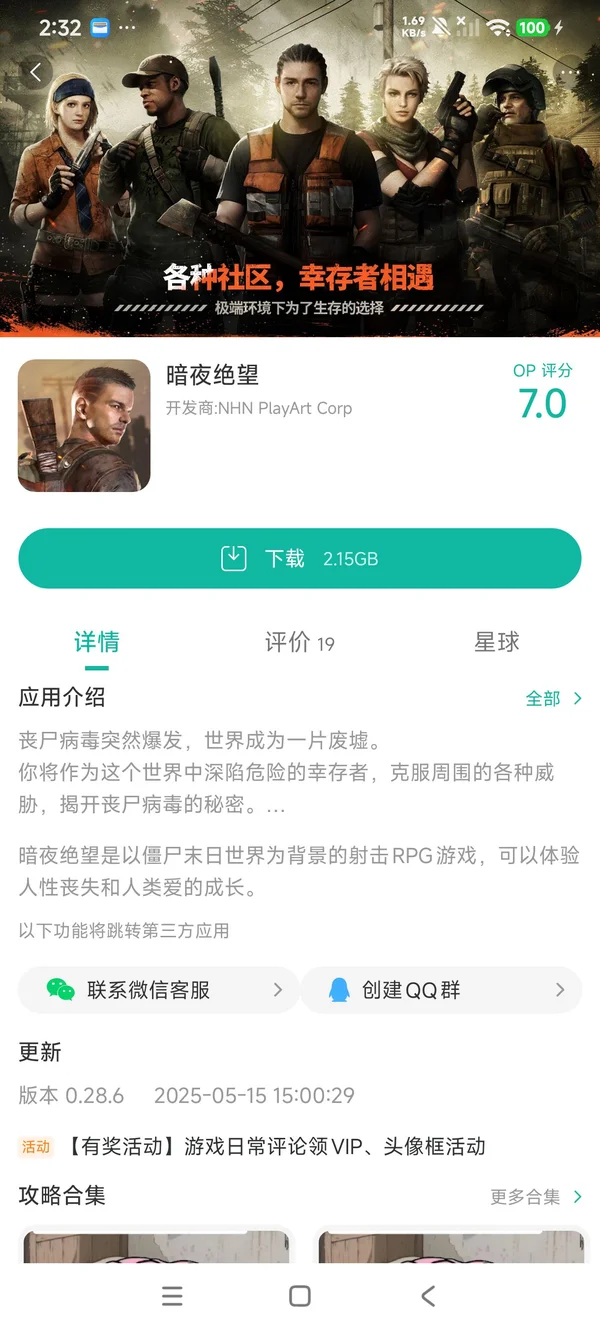Select the 详情 tab
Viewport: 600px width, 1333px height.
tap(97, 642)
